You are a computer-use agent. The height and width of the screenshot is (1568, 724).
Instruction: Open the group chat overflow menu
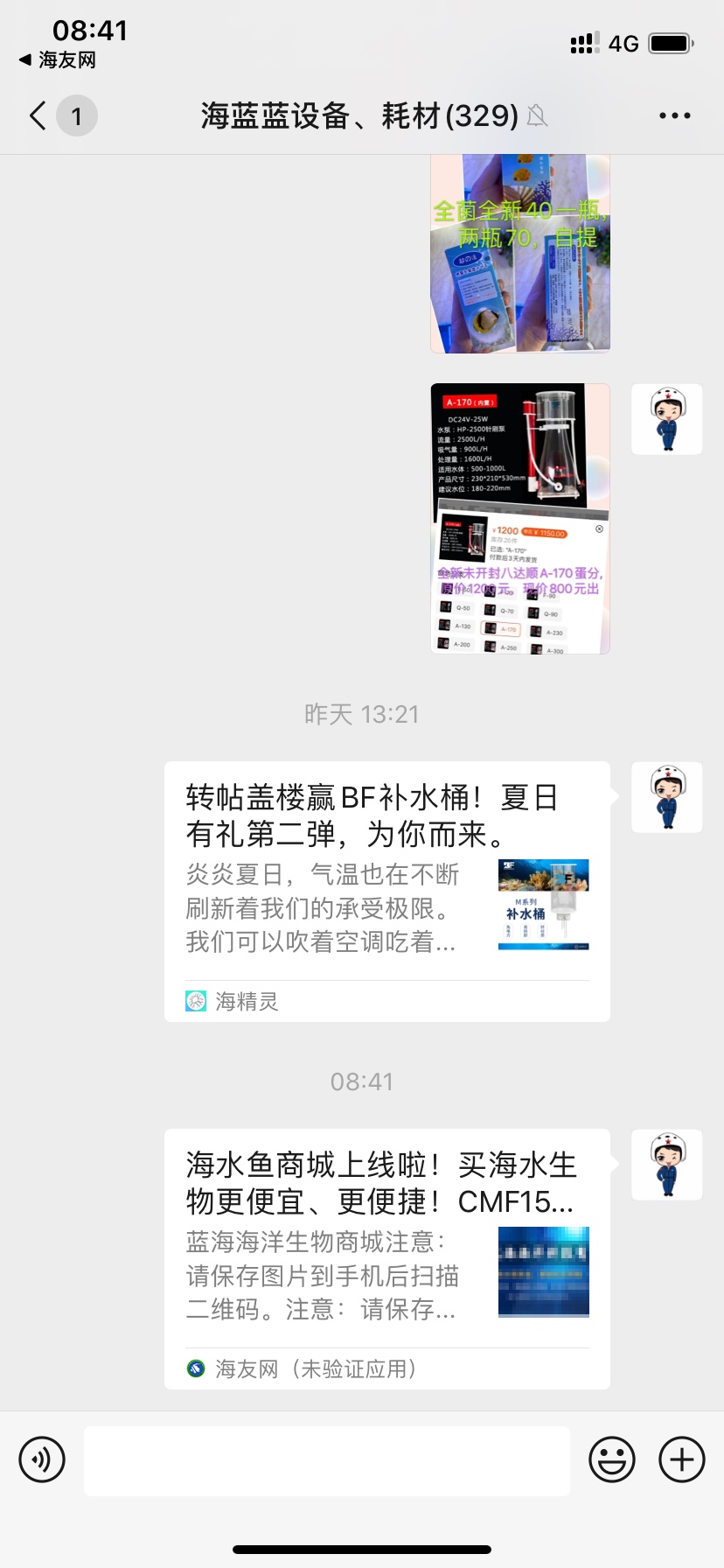click(x=674, y=115)
